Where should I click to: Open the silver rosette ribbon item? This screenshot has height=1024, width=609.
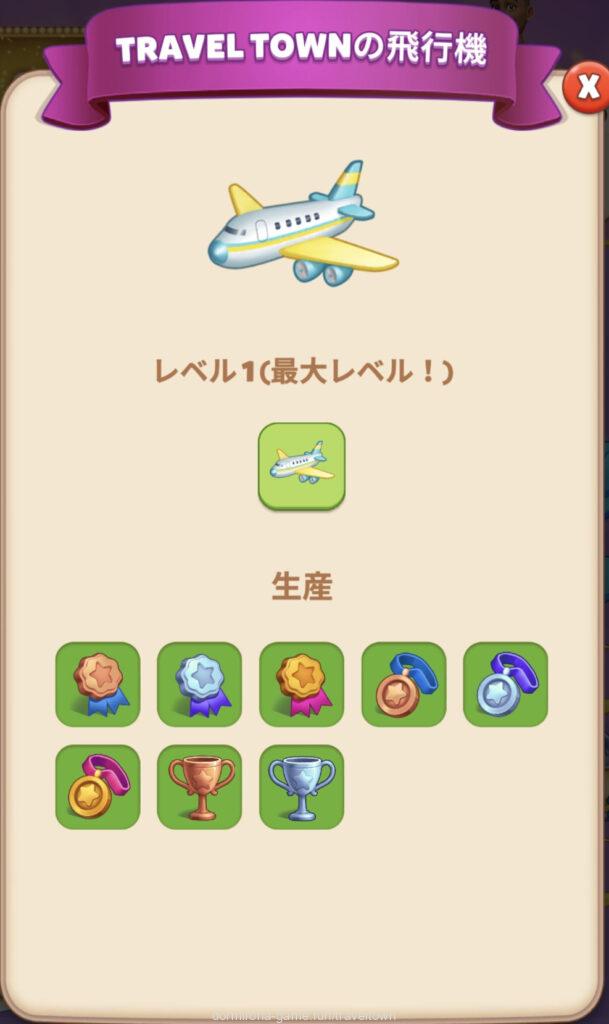tap(200, 684)
